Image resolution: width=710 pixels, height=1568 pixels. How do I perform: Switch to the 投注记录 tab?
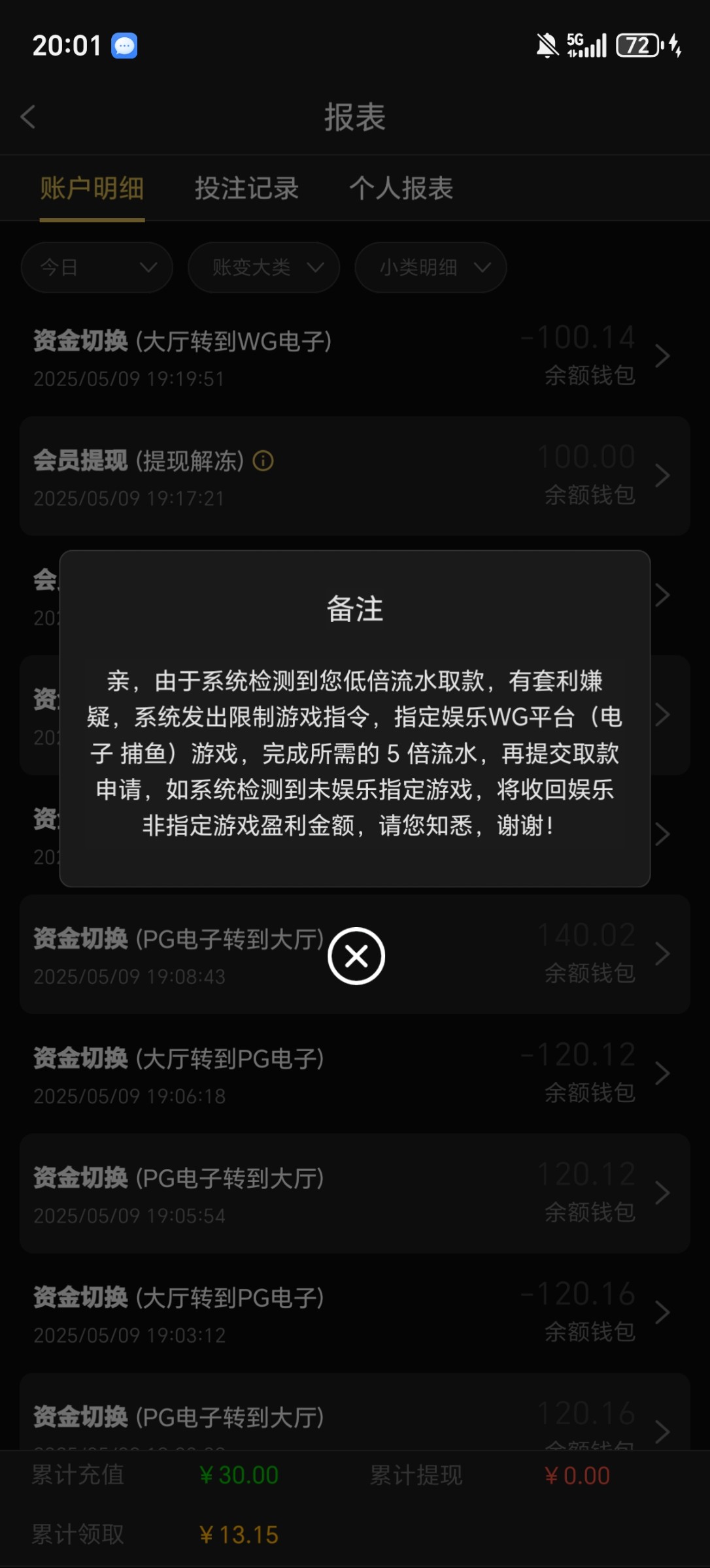247,188
